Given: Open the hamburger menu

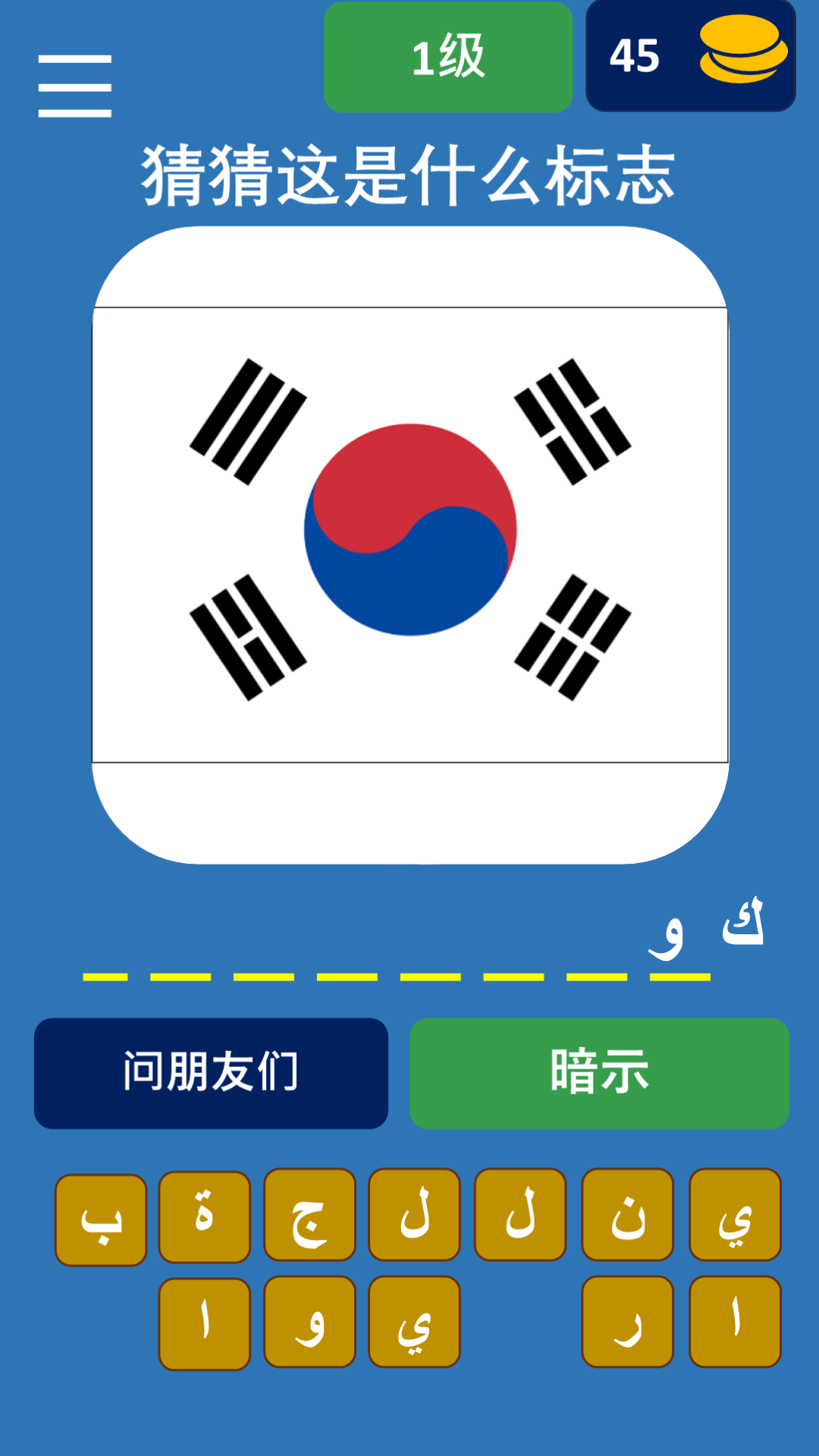Looking at the screenshot, I should click(x=75, y=86).
